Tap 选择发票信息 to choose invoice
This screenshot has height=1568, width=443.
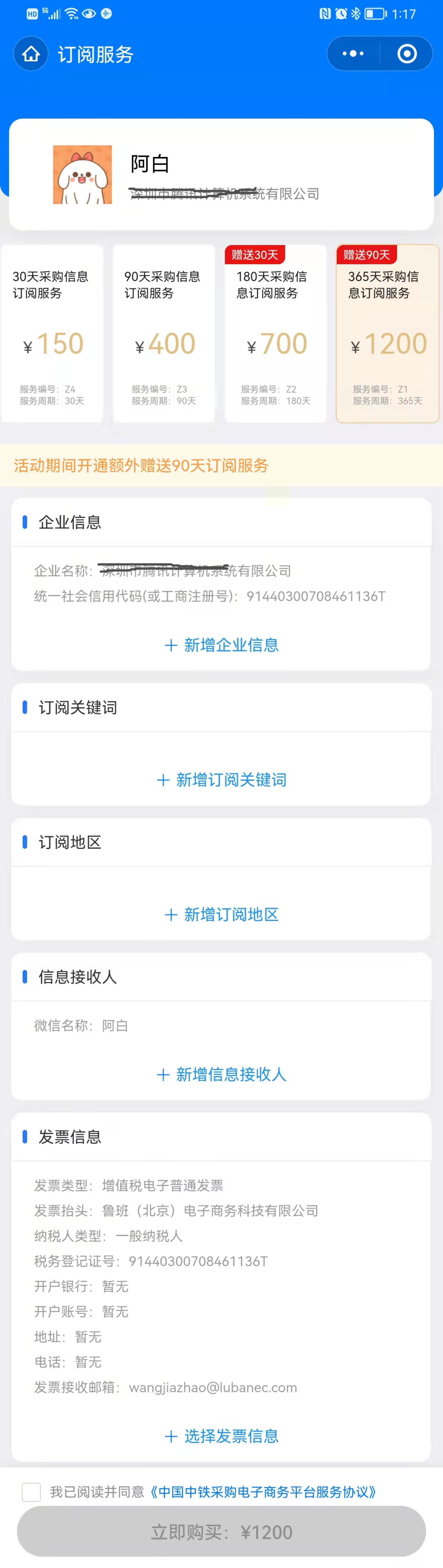pyautogui.click(x=222, y=1436)
